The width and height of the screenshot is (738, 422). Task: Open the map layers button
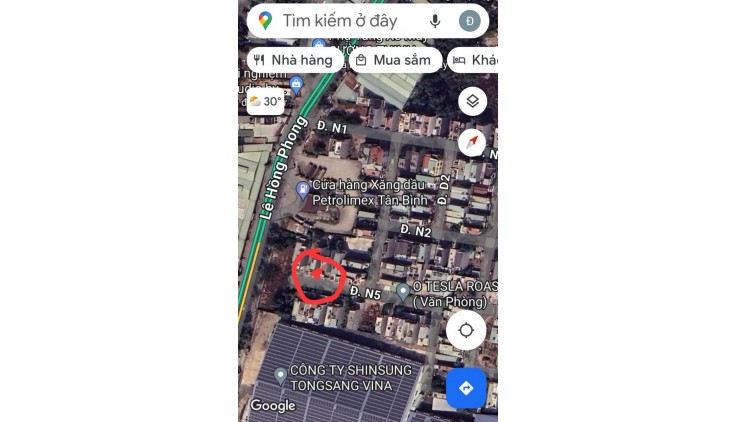(472, 101)
